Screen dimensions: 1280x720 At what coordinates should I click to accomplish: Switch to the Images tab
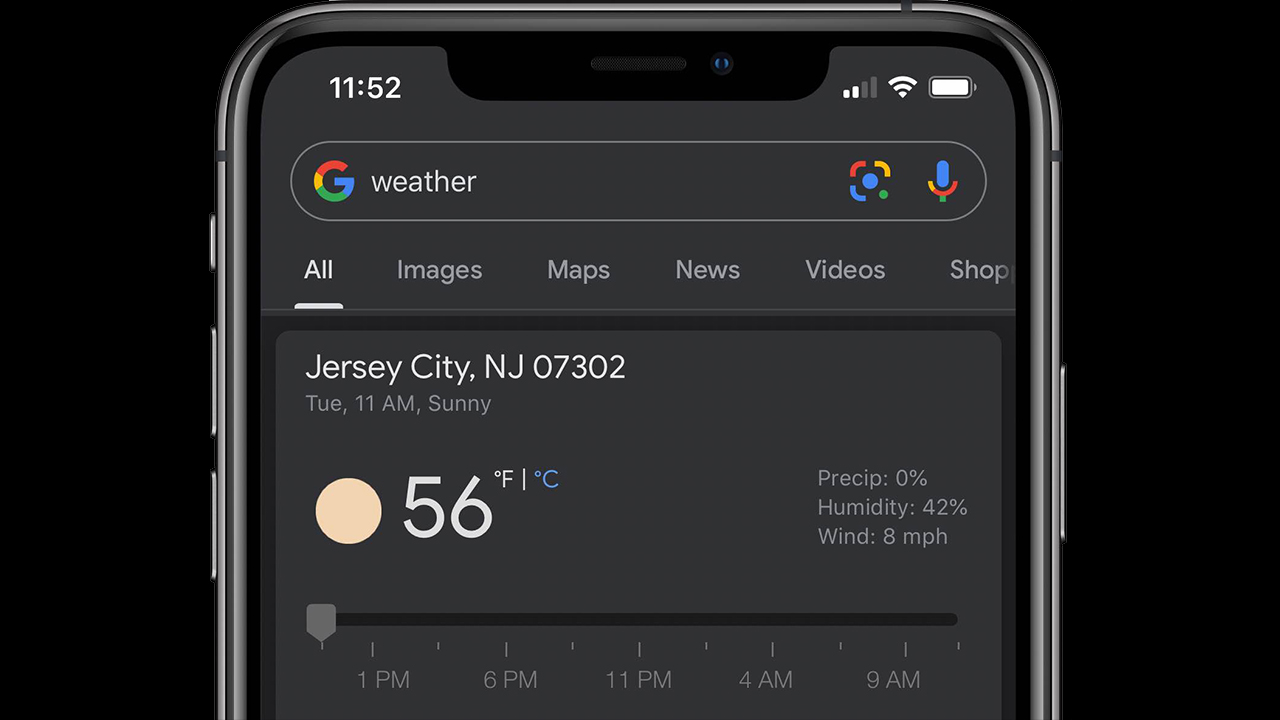pos(439,270)
